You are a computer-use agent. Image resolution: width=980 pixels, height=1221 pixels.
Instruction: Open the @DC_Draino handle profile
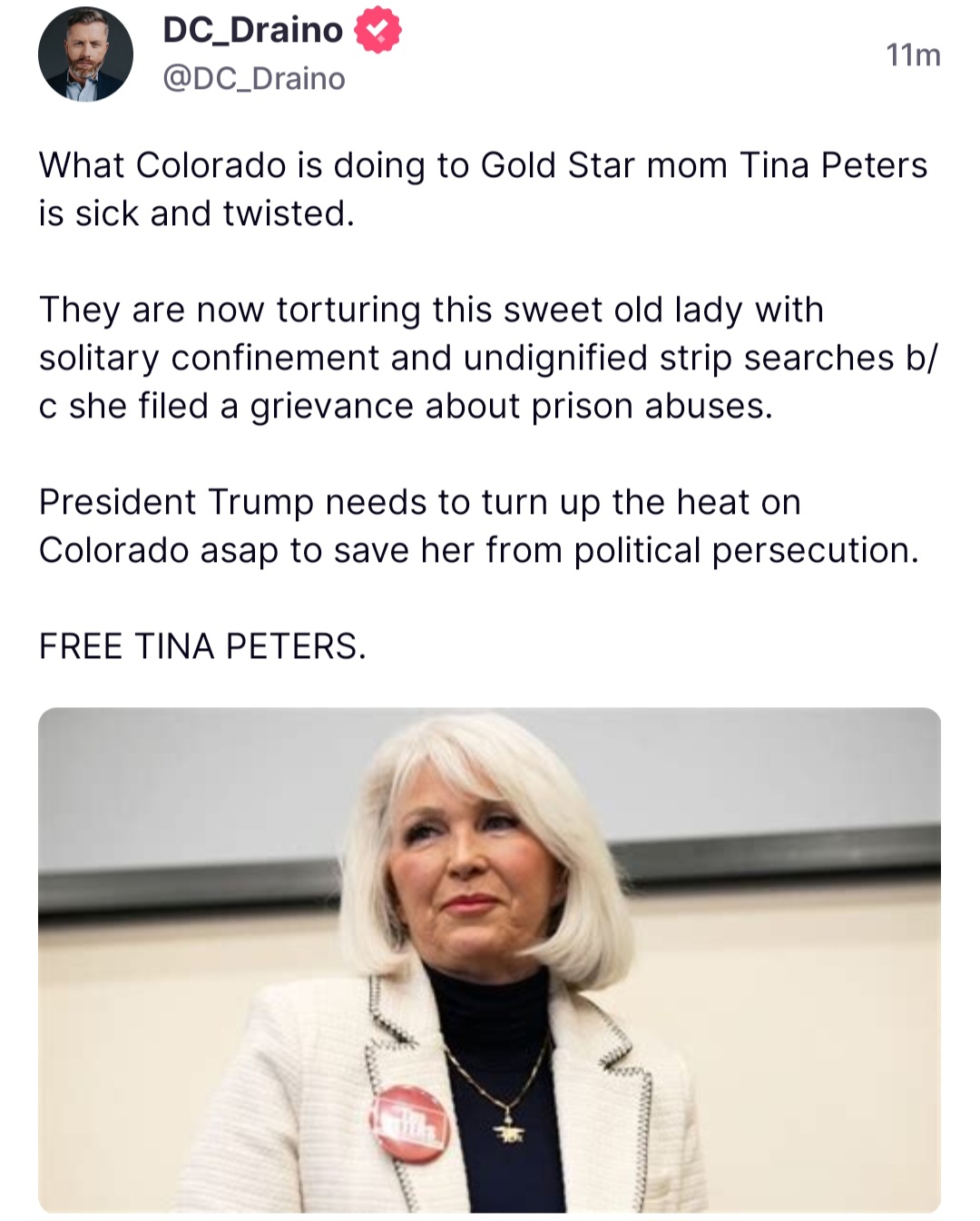[253, 79]
